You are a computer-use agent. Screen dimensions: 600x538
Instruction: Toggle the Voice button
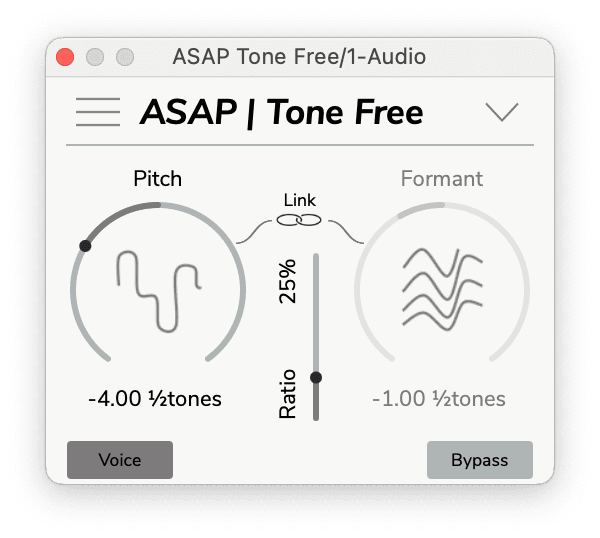120,460
